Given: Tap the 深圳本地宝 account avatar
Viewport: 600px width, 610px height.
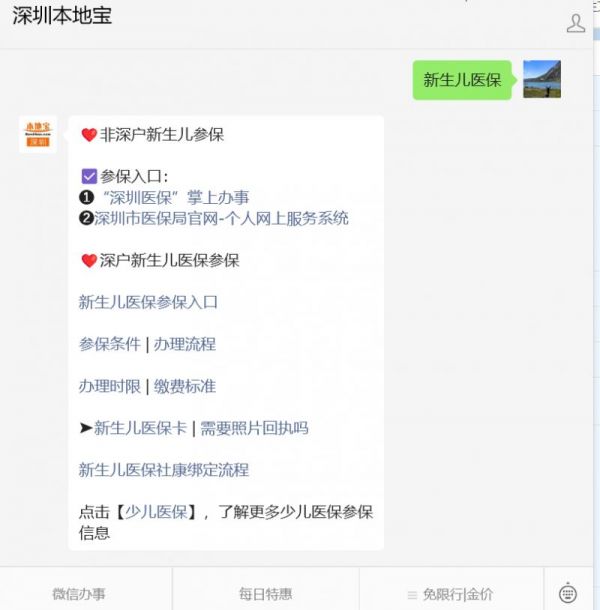Looking at the screenshot, I should click(x=38, y=134).
